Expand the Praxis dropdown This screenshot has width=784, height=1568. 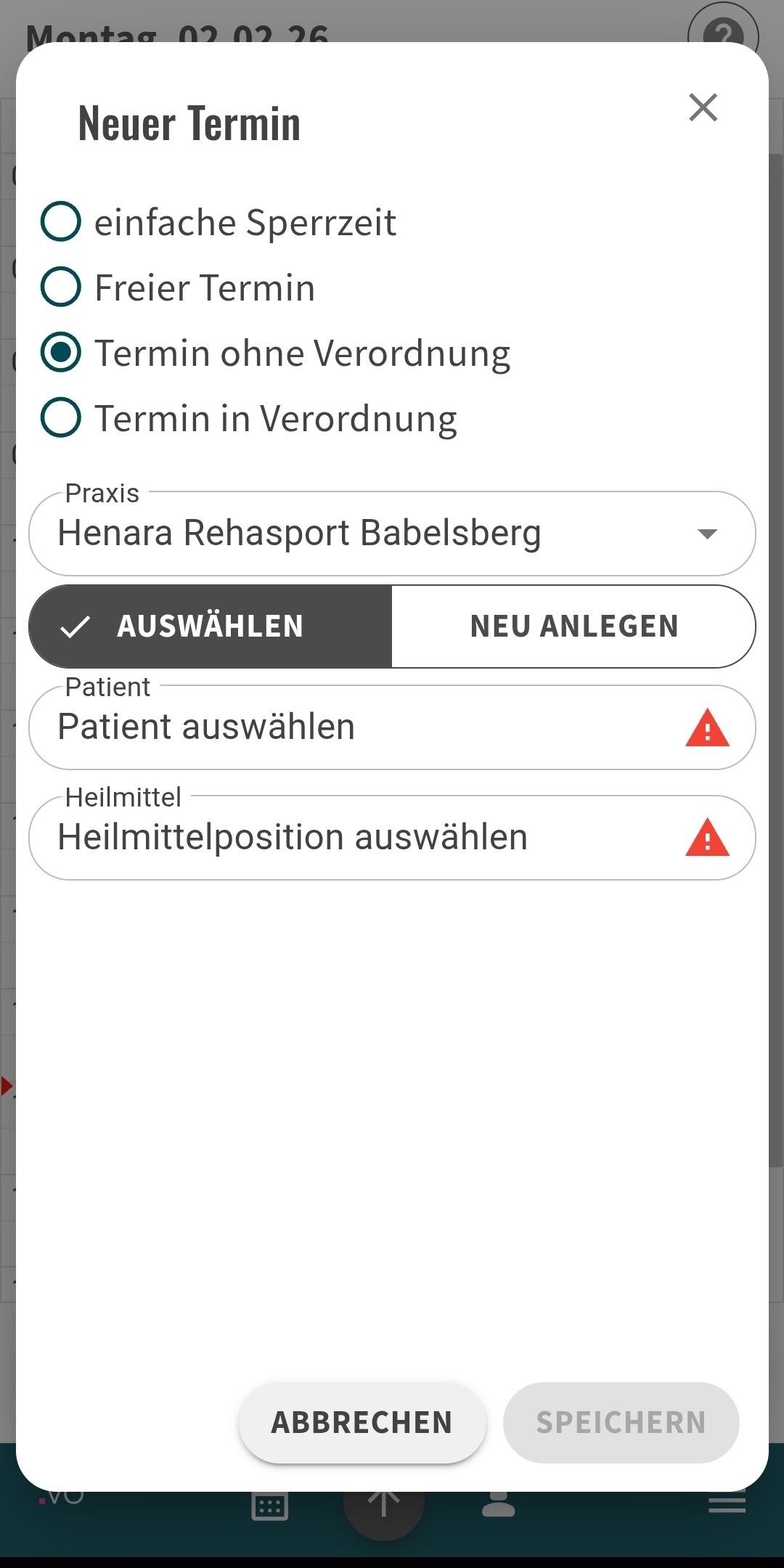392,534
